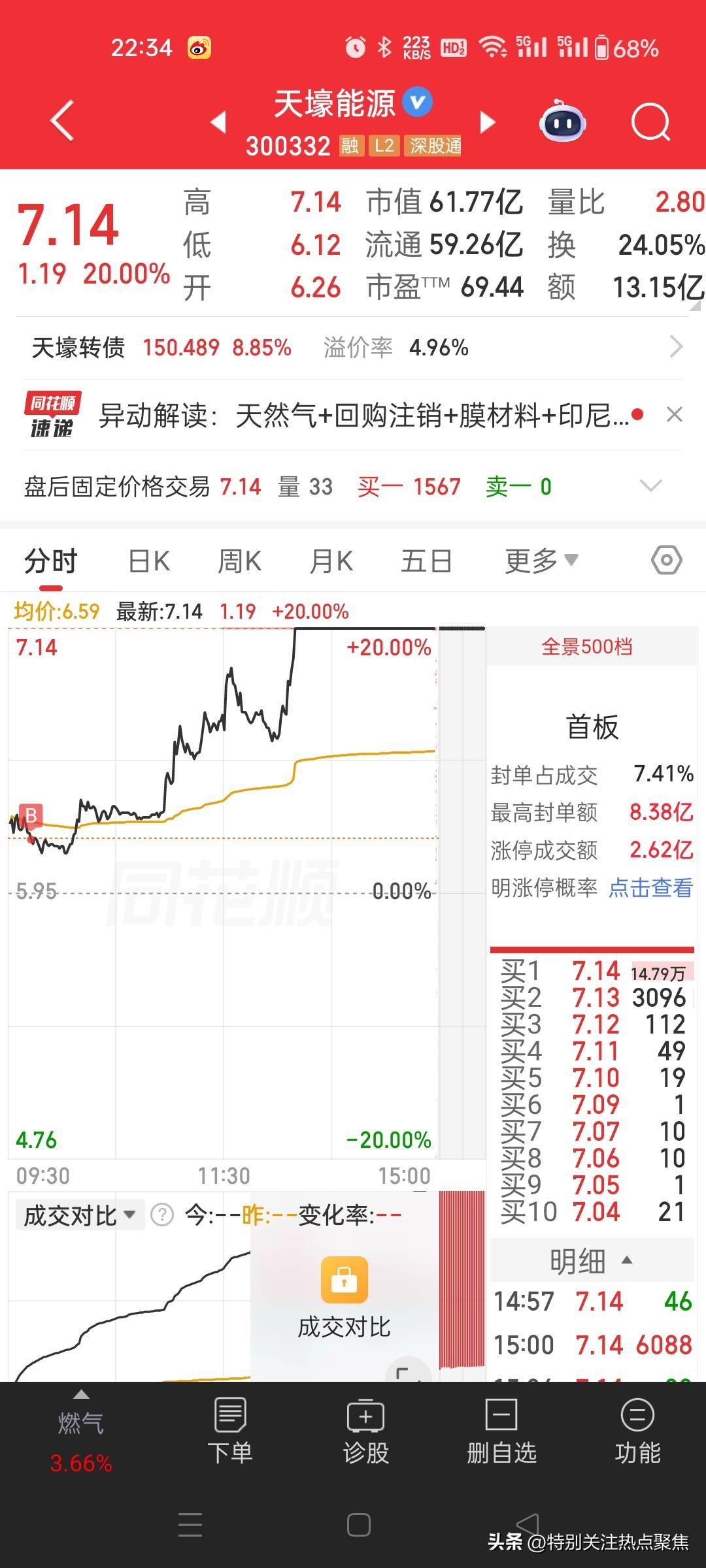Open chart settings gear beside 更多
706x1568 pixels.
click(x=666, y=560)
